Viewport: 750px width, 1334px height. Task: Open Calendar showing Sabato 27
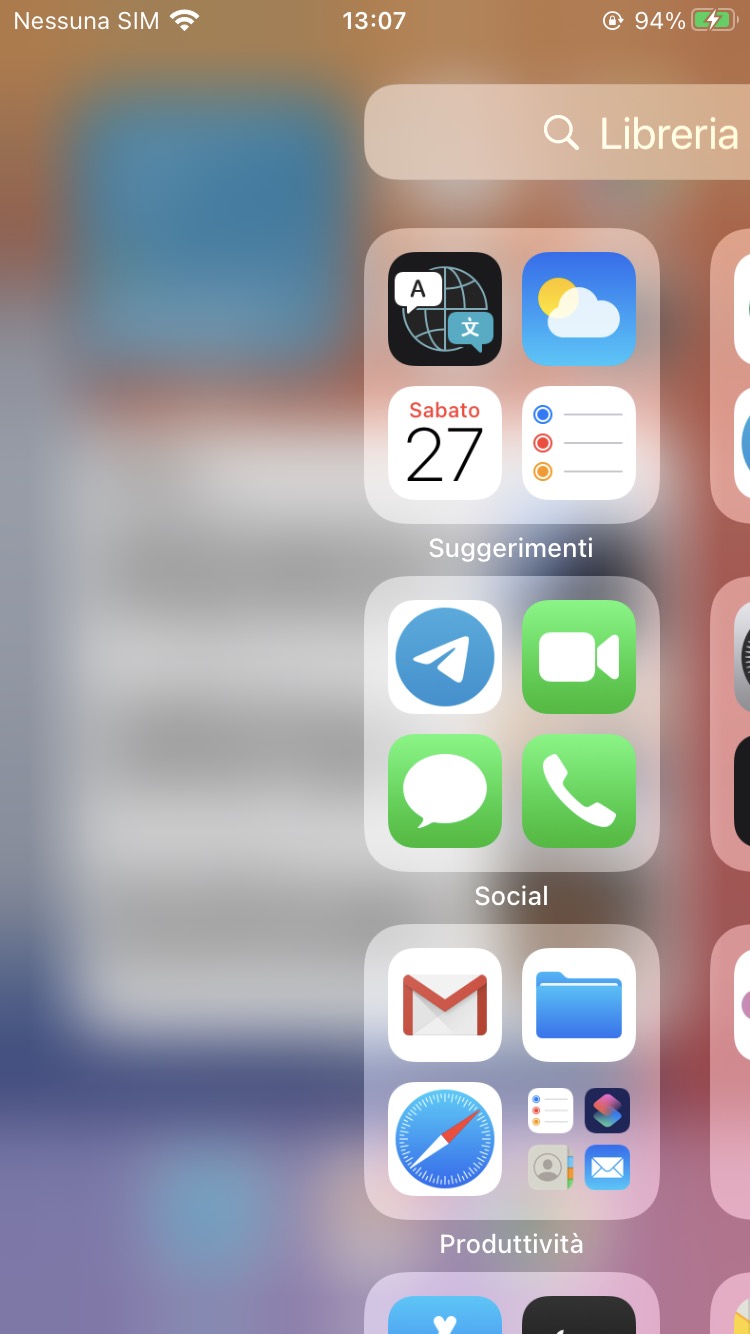pos(445,443)
